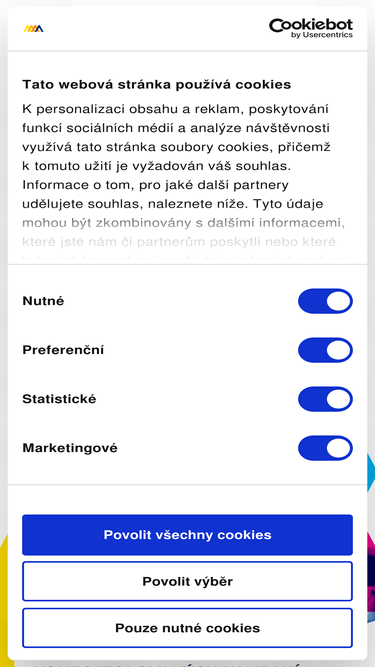Toggle the Nutné cookies switch
The image size is (375, 667).
pos(325,301)
